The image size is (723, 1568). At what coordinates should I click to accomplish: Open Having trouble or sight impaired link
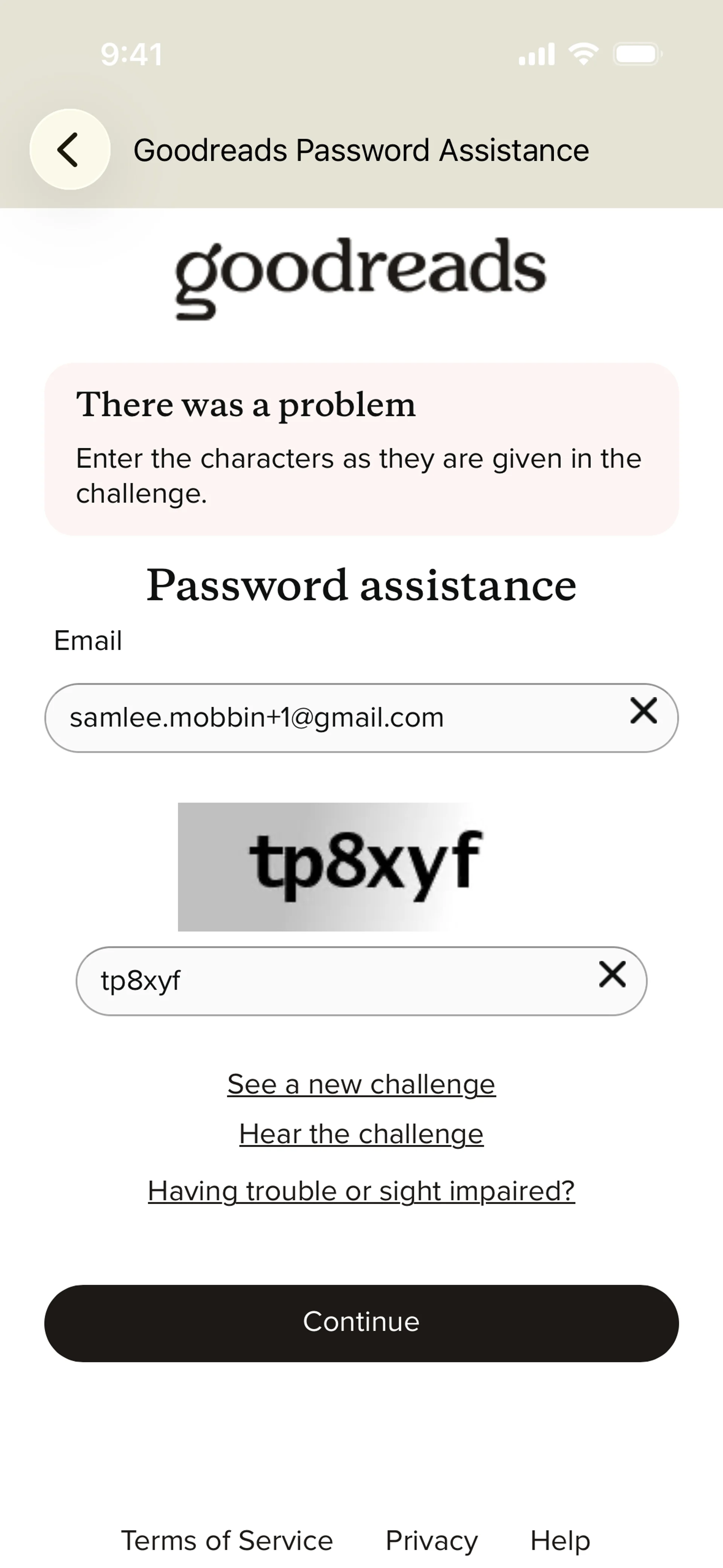(361, 1191)
